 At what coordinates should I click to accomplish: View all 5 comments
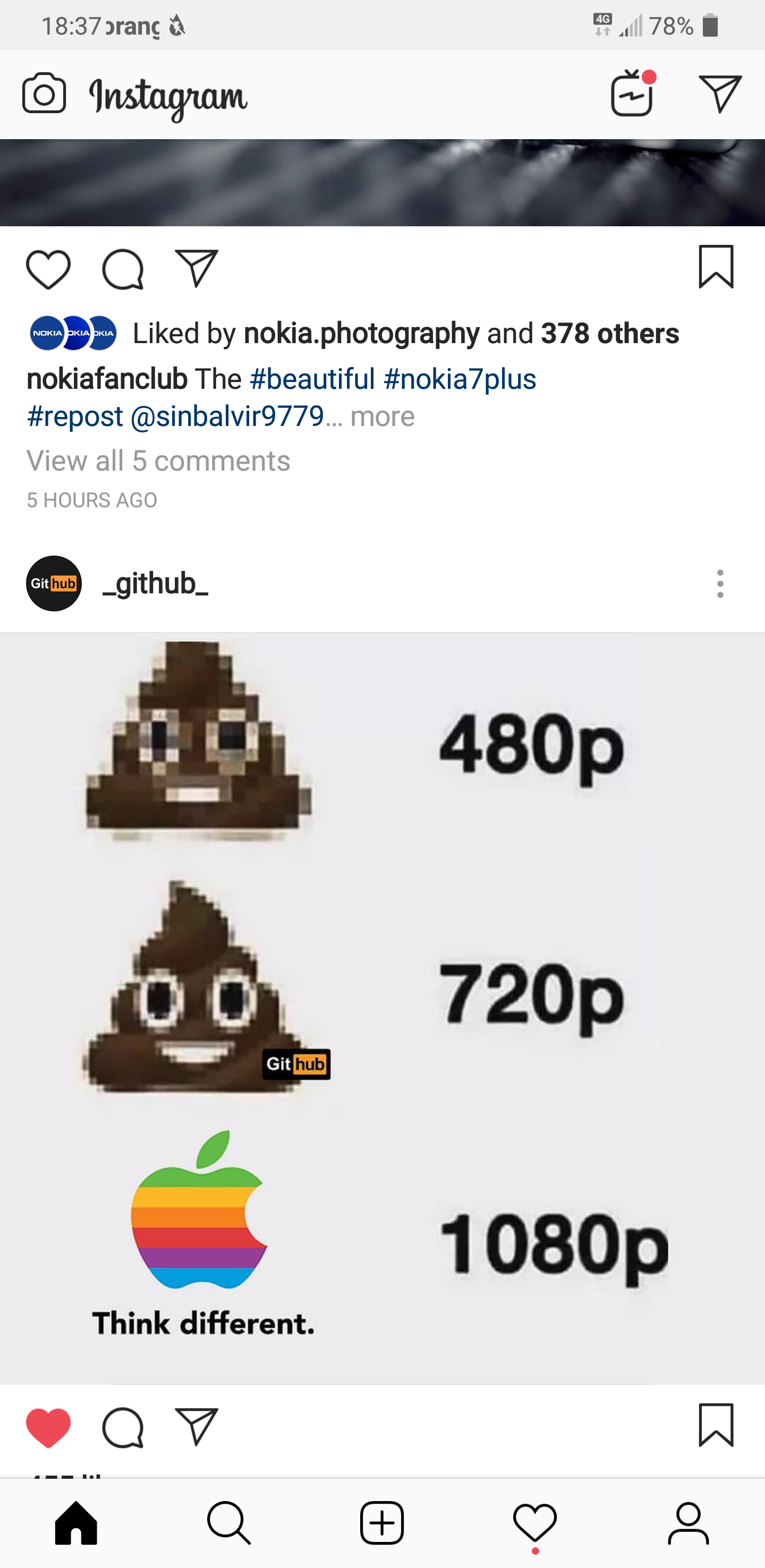(x=158, y=461)
